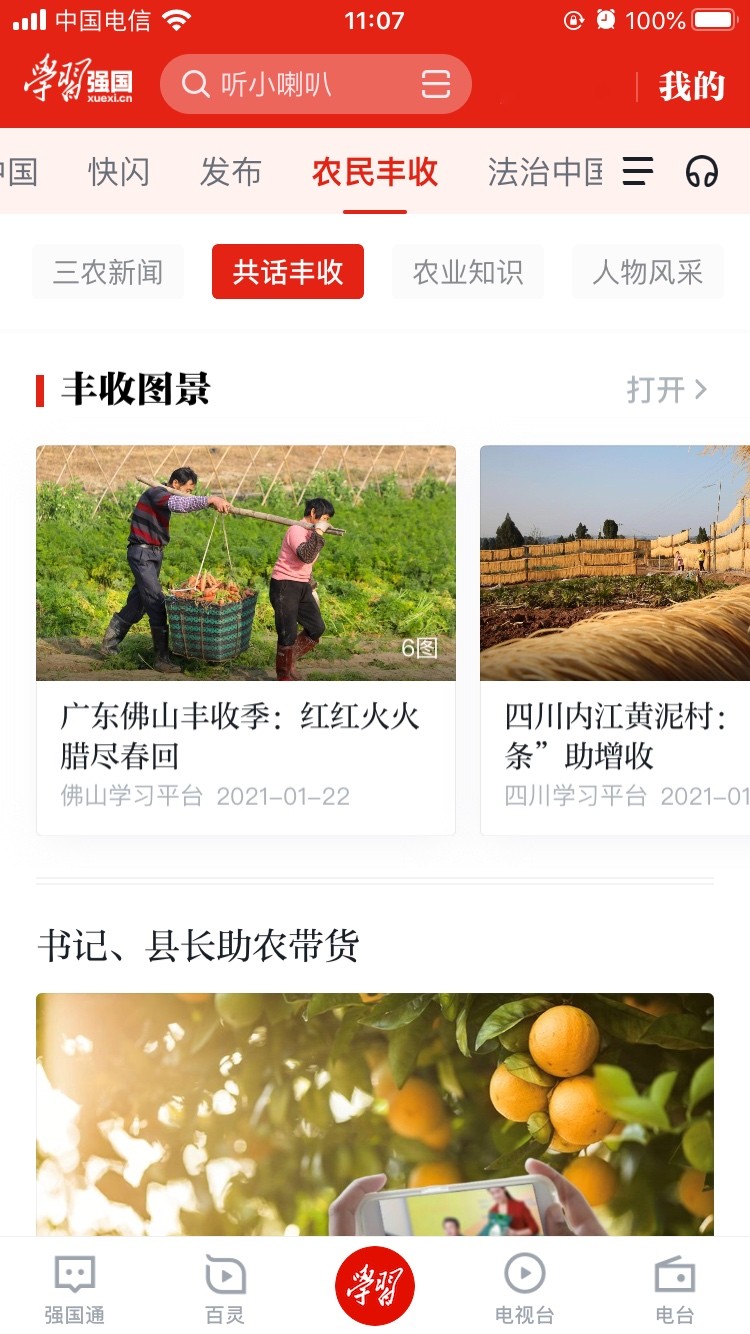The height and width of the screenshot is (1334, 750).
Task: Select the 农业知识 chip
Action: pyautogui.click(x=468, y=272)
